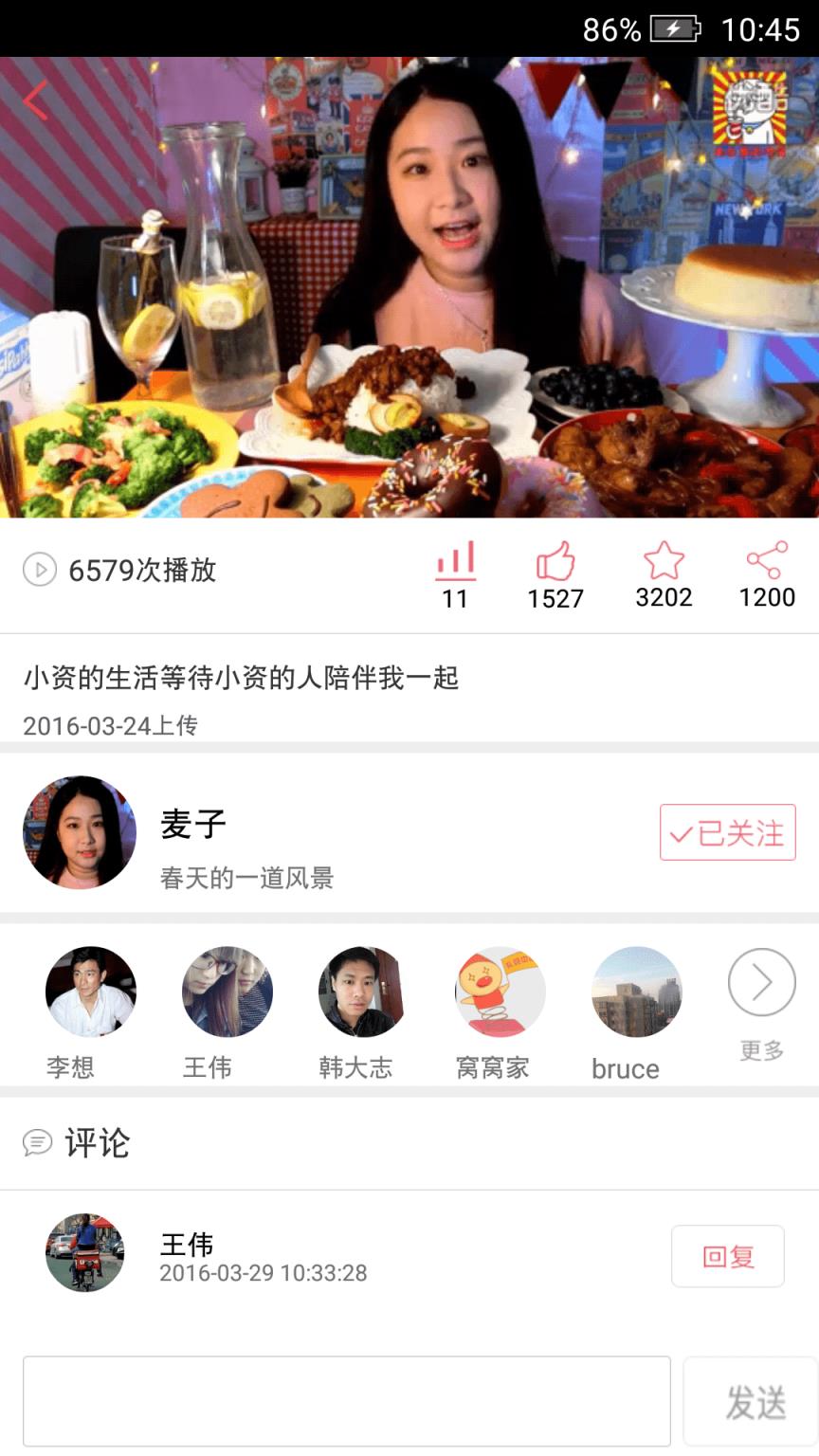819x1456 pixels.
Task: Reply to 王伟 using the 回复 button
Action: [x=727, y=1256]
